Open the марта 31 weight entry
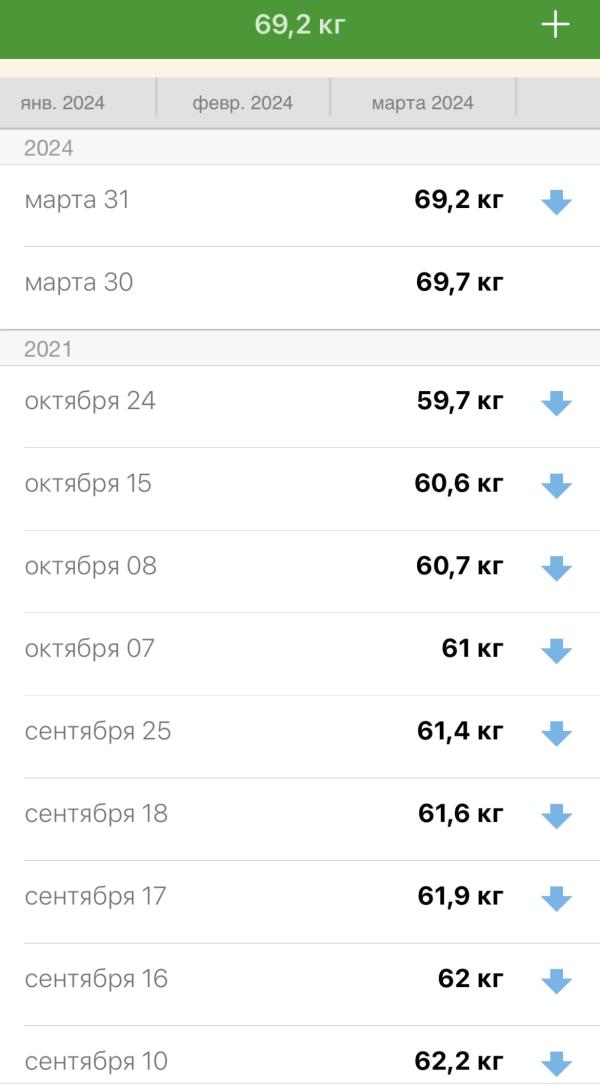This screenshot has width=600, height=1085. tap(300, 201)
